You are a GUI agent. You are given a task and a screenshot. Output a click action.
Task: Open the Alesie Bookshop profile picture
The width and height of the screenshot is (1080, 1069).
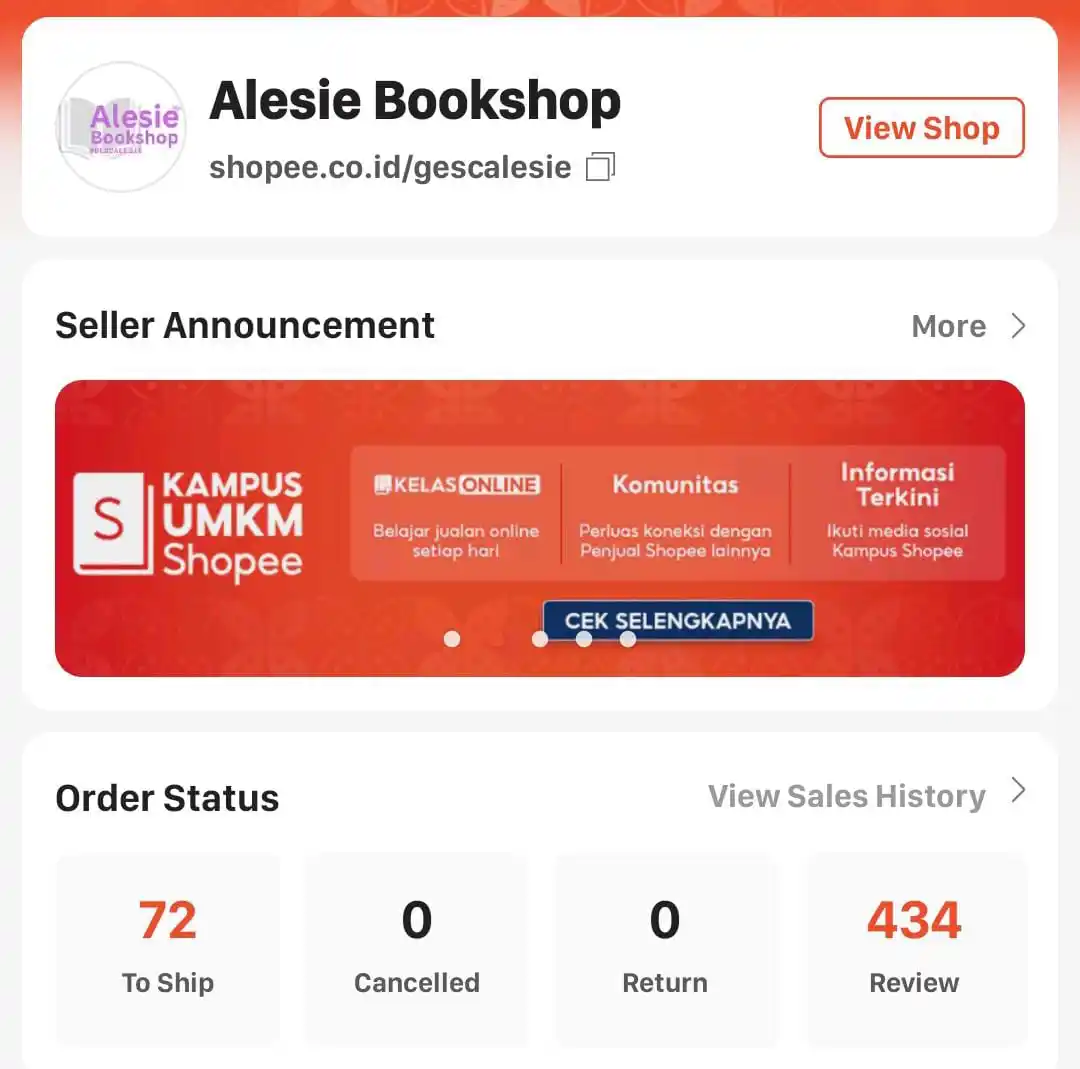click(121, 127)
